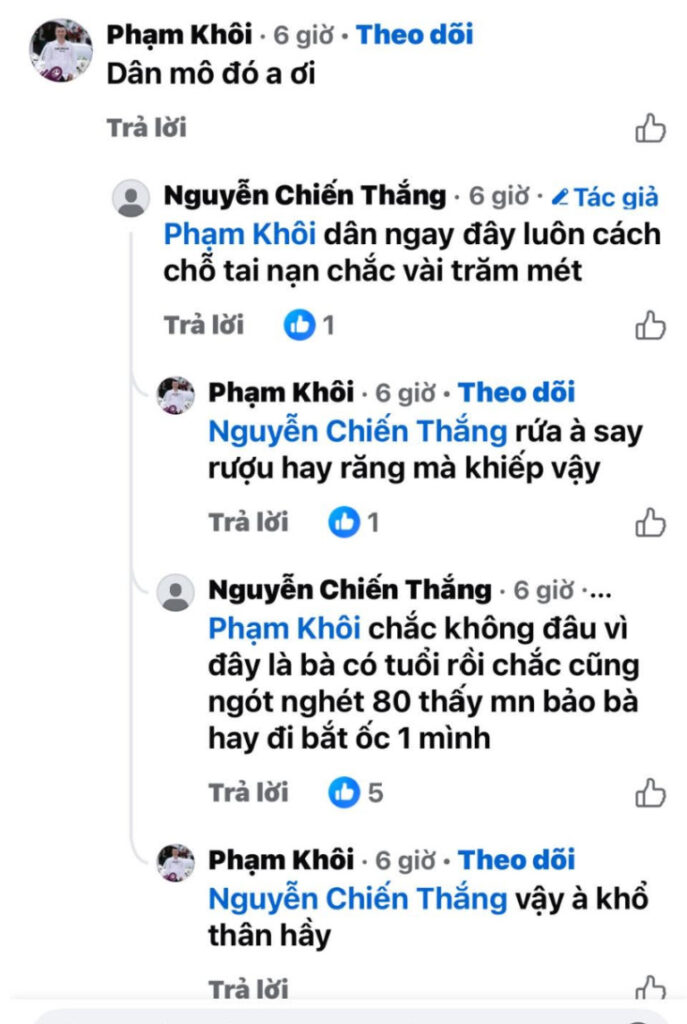The height and width of the screenshot is (1024, 687).
Task: Follow Phạm Khôi from the top comment
Action: point(414,35)
